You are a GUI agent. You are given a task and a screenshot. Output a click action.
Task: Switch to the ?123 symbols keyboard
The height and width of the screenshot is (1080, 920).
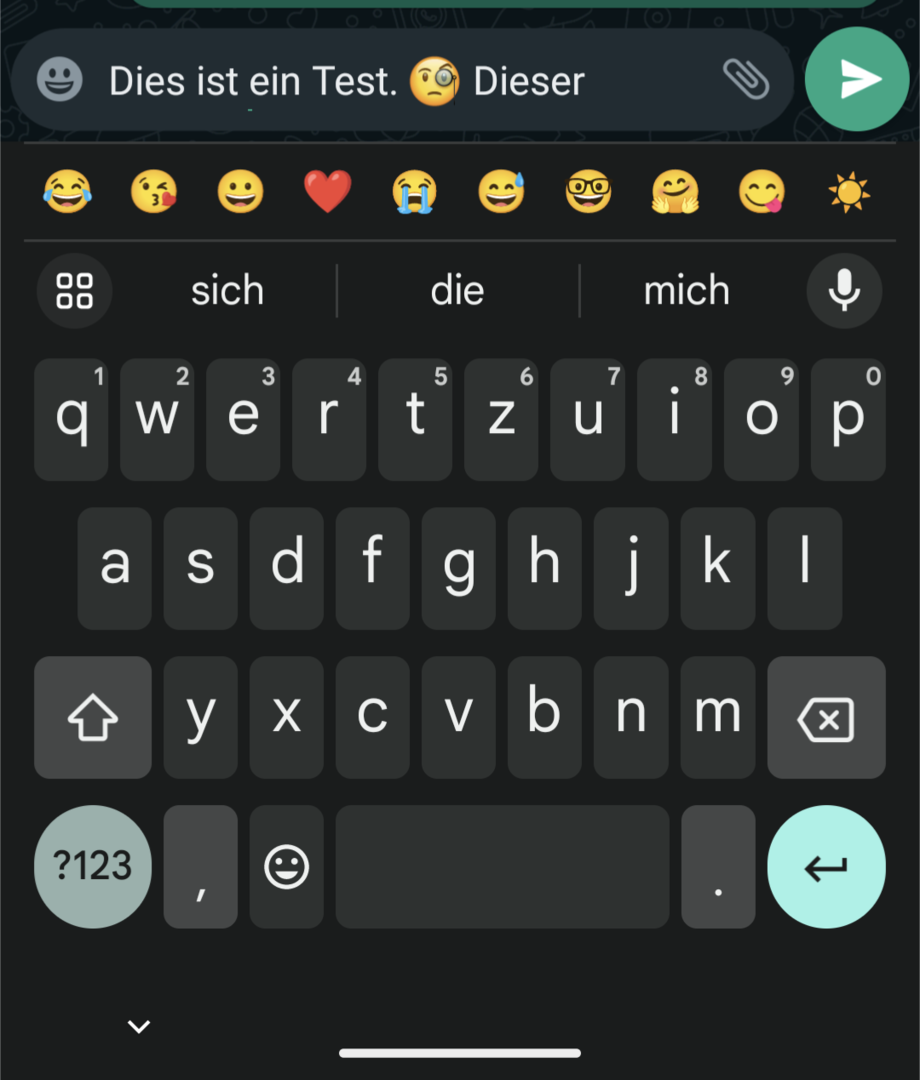pos(93,866)
